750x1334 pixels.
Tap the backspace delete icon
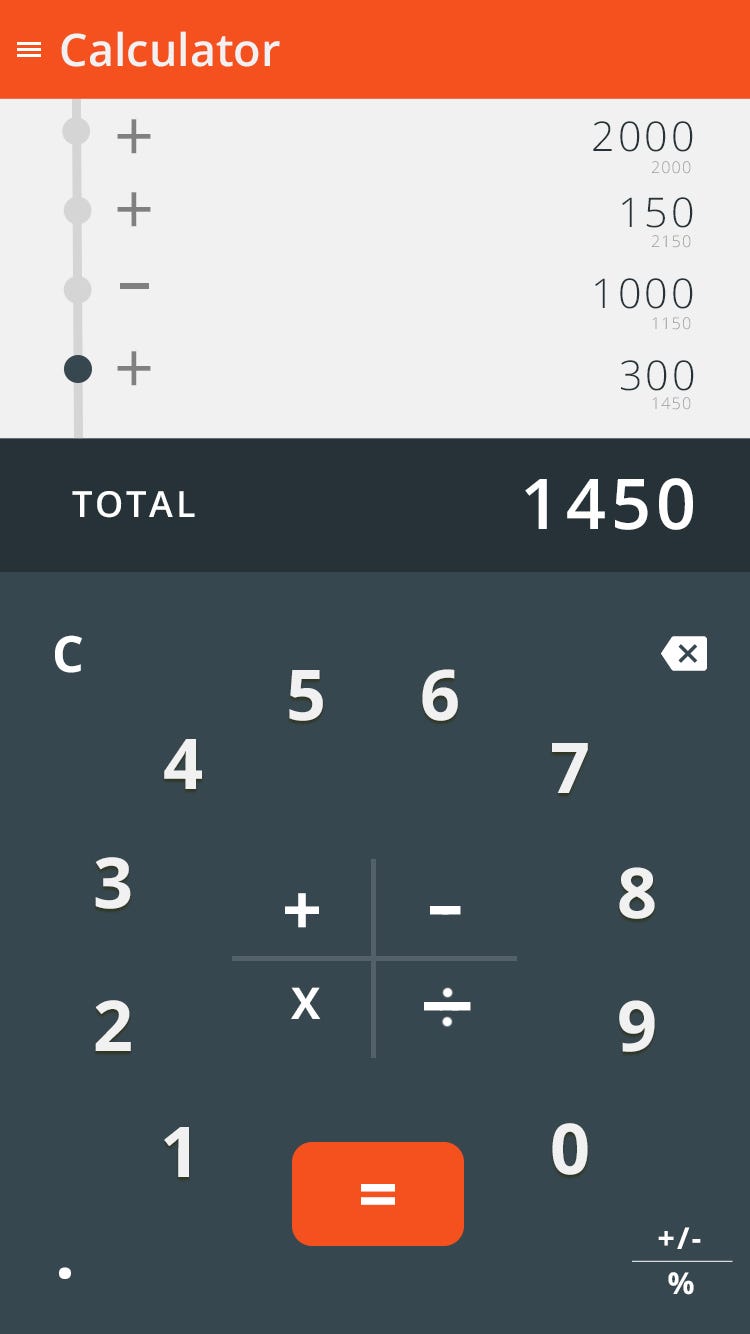(x=684, y=654)
